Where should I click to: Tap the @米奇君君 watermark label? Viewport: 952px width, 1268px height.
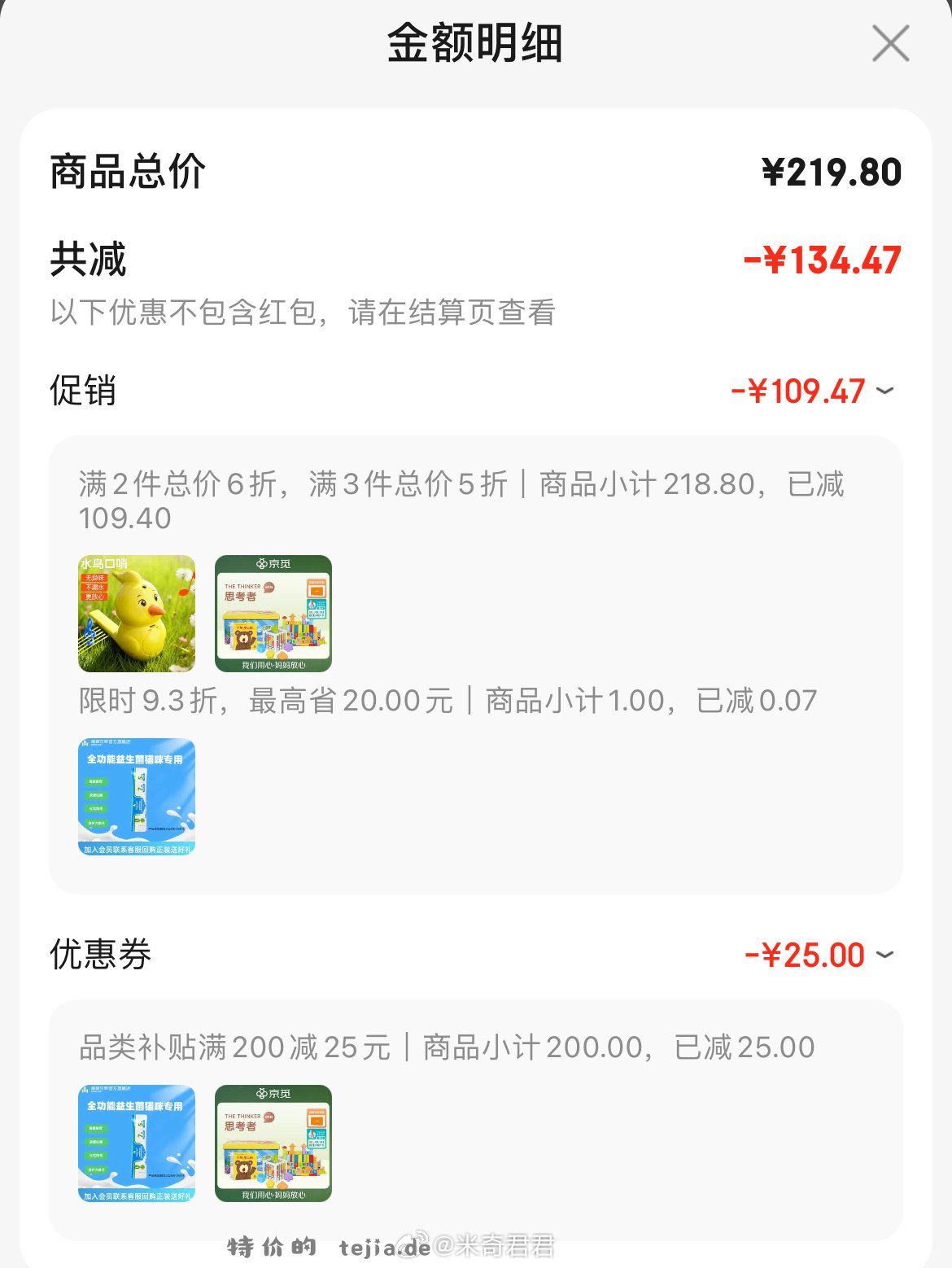point(495,1247)
